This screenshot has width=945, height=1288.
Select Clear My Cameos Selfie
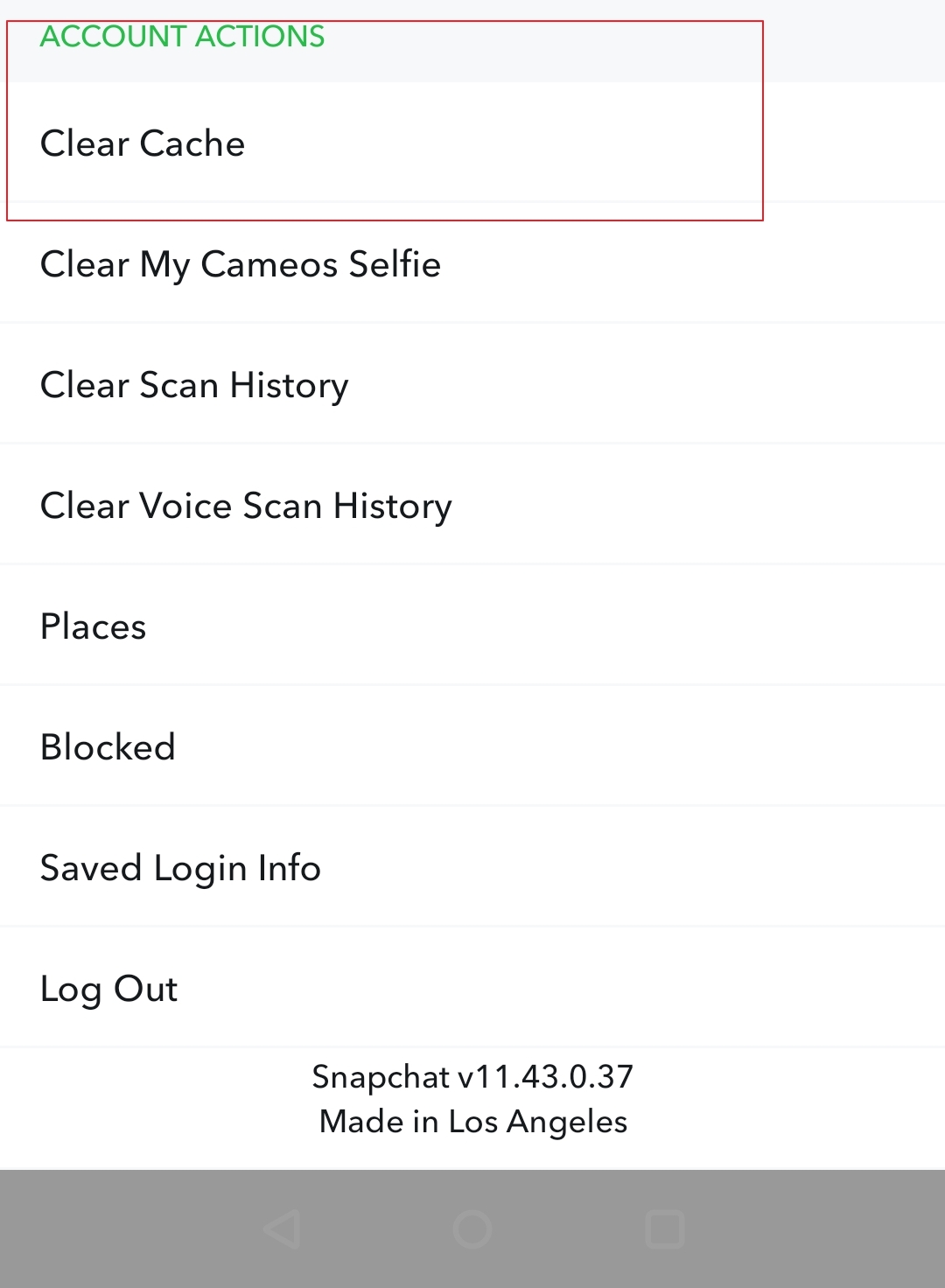(x=241, y=264)
